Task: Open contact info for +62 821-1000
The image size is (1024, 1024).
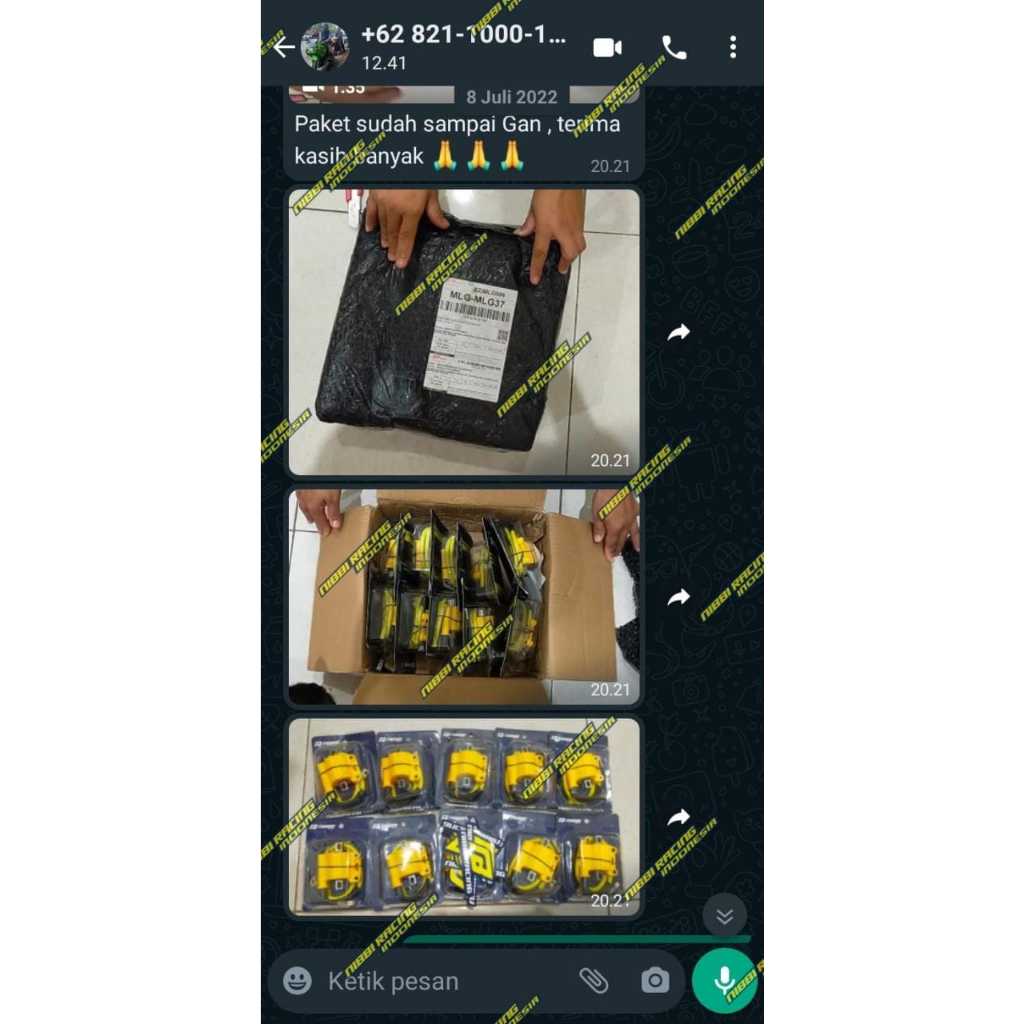Action: coord(462,45)
